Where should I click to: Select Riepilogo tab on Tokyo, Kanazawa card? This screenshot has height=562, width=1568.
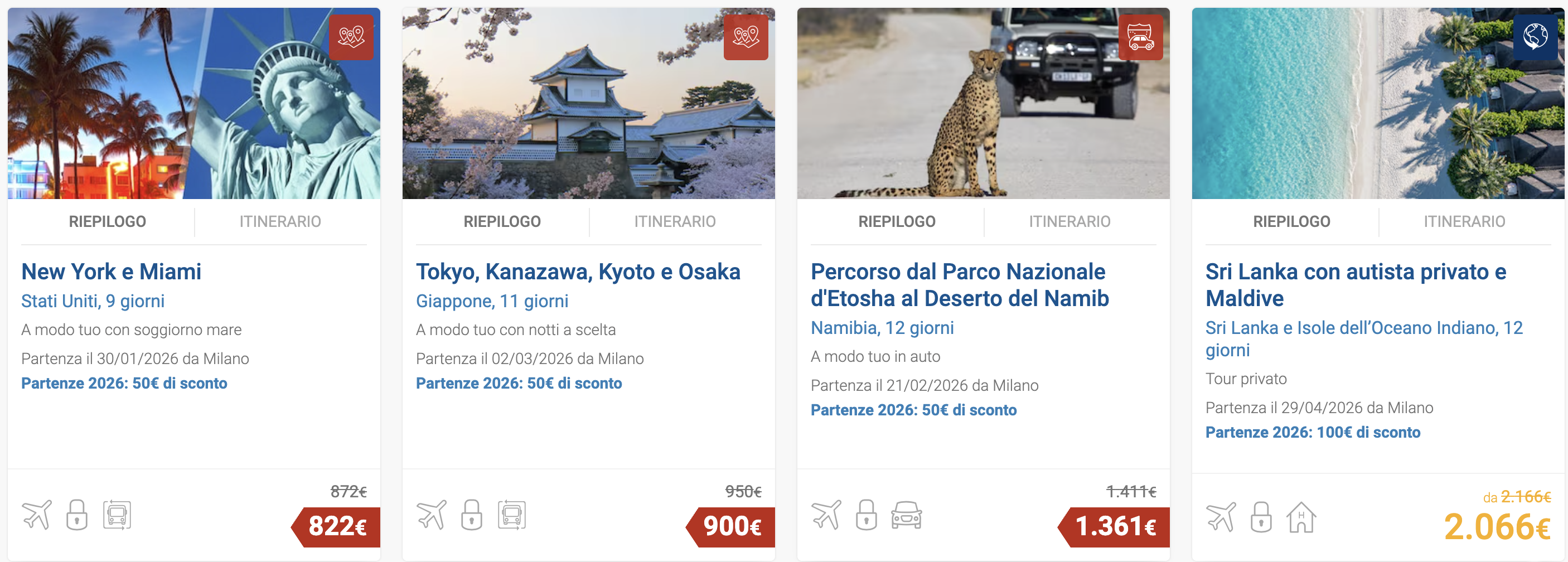click(x=501, y=222)
